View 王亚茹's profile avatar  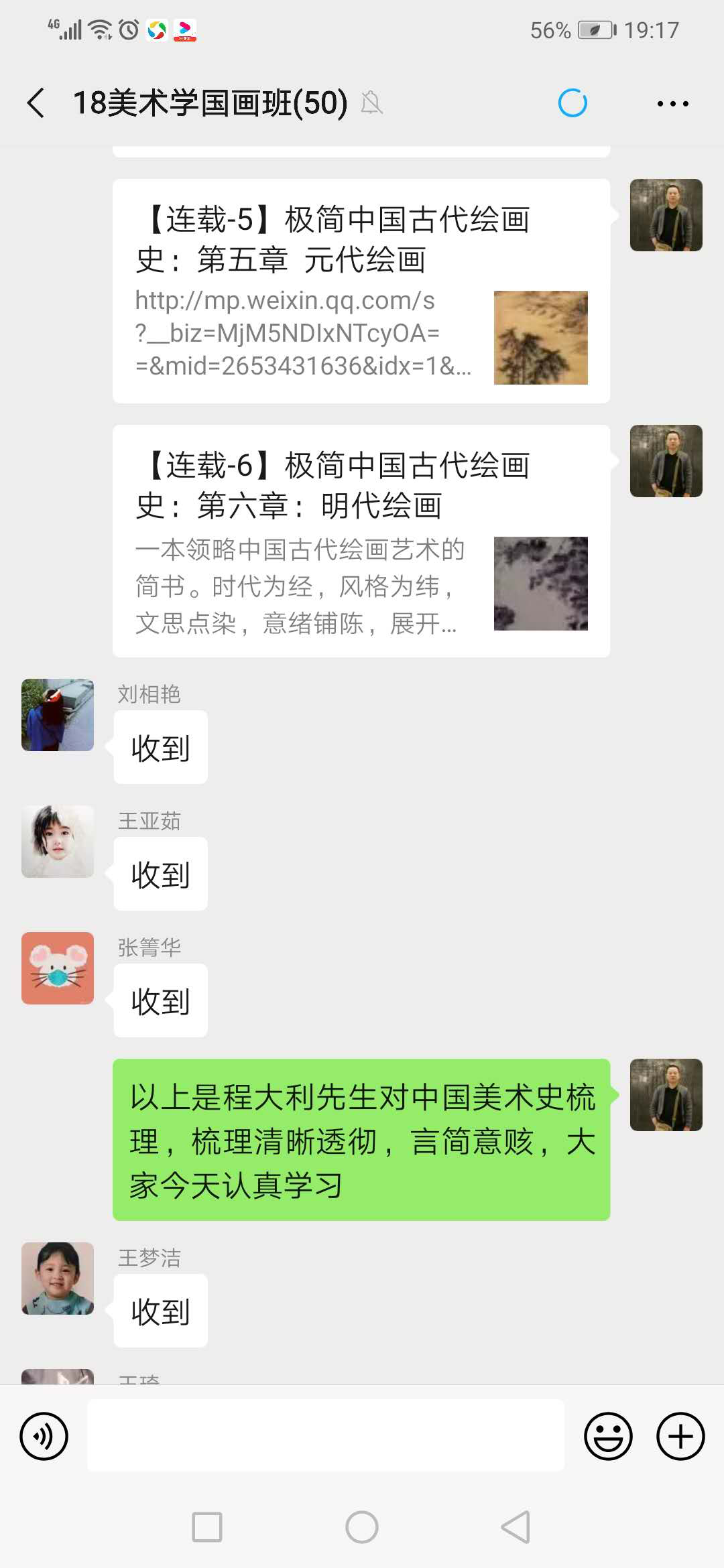[58, 842]
